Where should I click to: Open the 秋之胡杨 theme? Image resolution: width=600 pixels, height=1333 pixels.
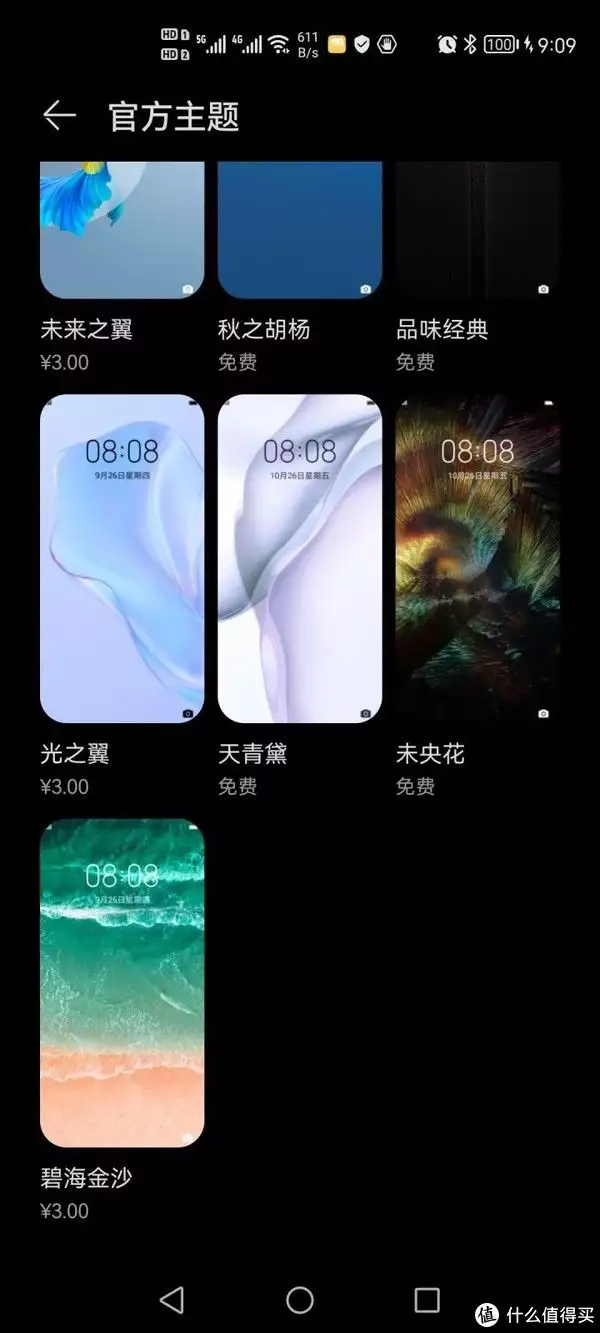pos(300,232)
